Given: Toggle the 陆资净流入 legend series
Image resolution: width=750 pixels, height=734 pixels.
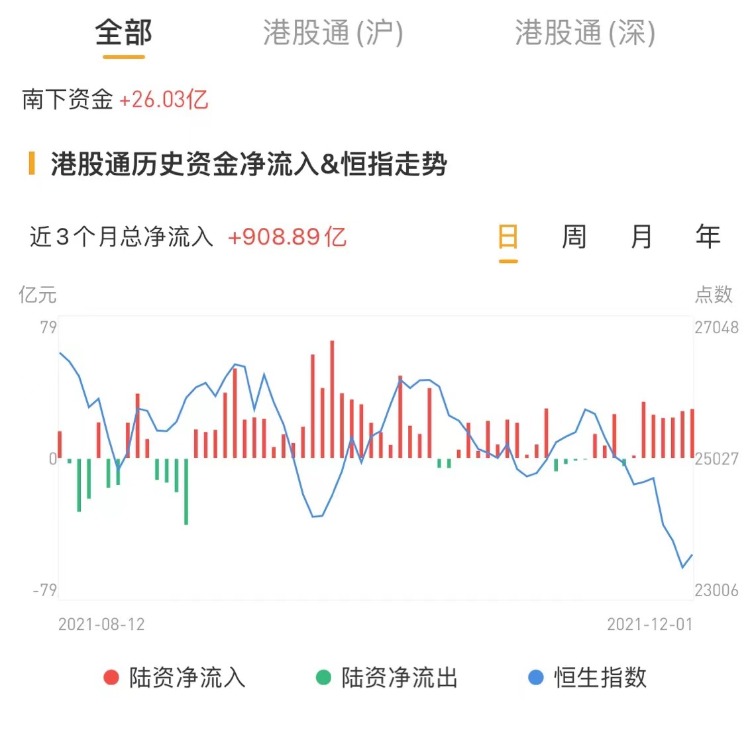Looking at the screenshot, I should pyautogui.click(x=175, y=677).
